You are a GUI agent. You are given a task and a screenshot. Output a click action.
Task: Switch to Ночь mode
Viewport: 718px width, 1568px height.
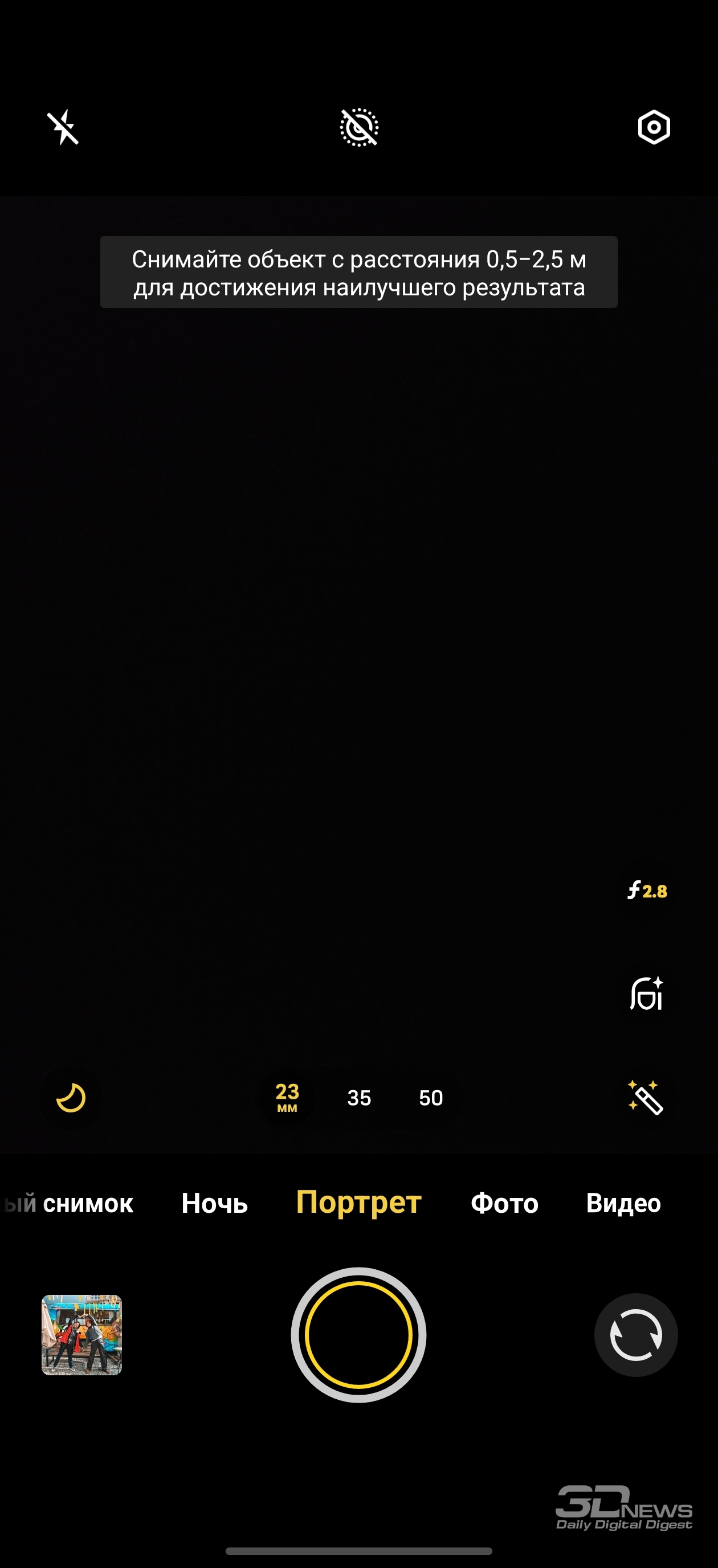click(214, 1204)
